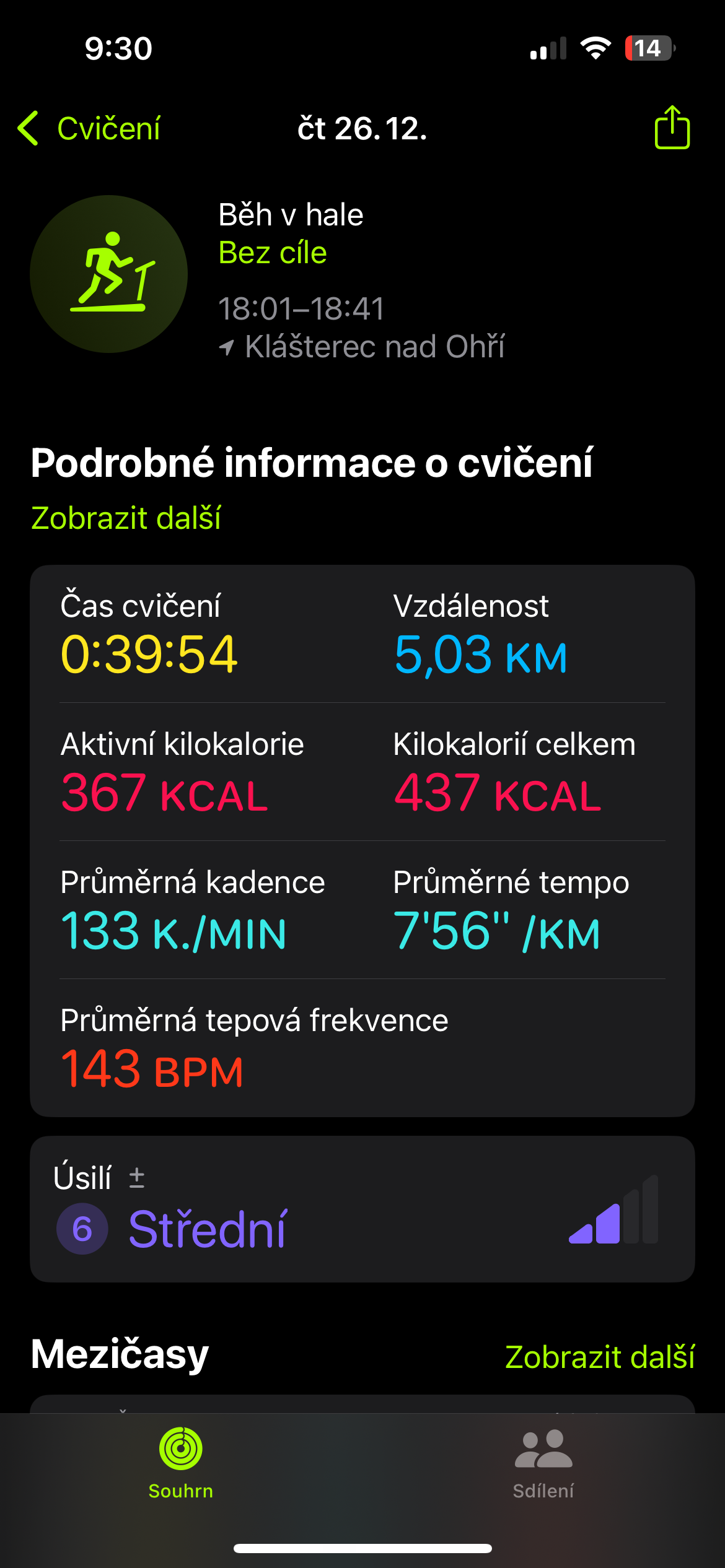This screenshot has width=725, height=1568.
Task: Show more Mezičasy splits
Action: 599,1357
